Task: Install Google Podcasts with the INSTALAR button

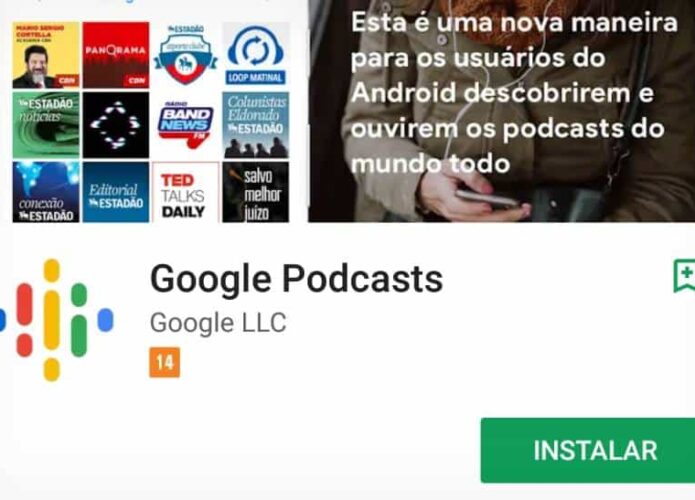Action: 588,450
